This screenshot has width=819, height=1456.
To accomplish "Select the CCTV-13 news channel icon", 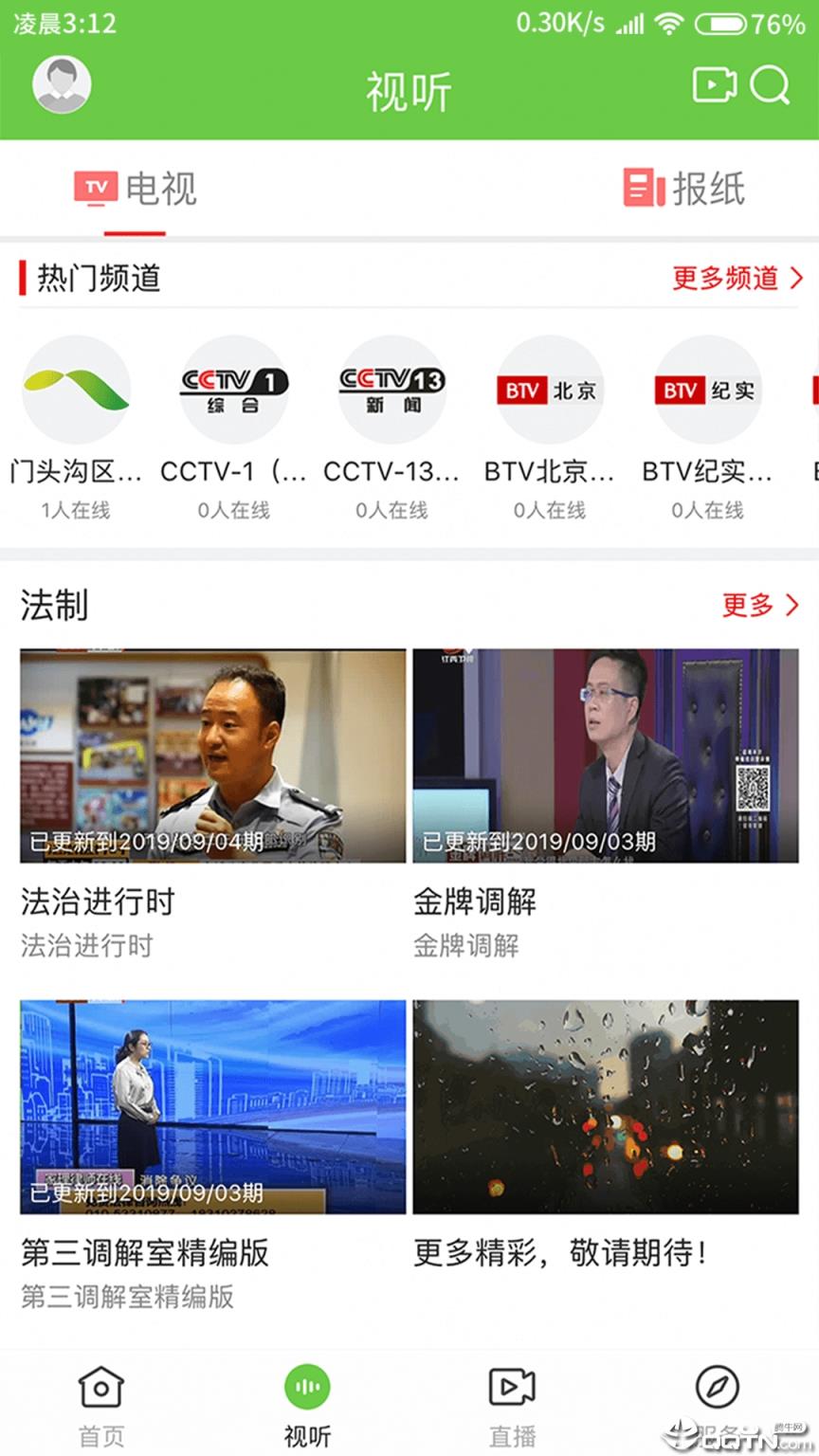I will [391, 390].
